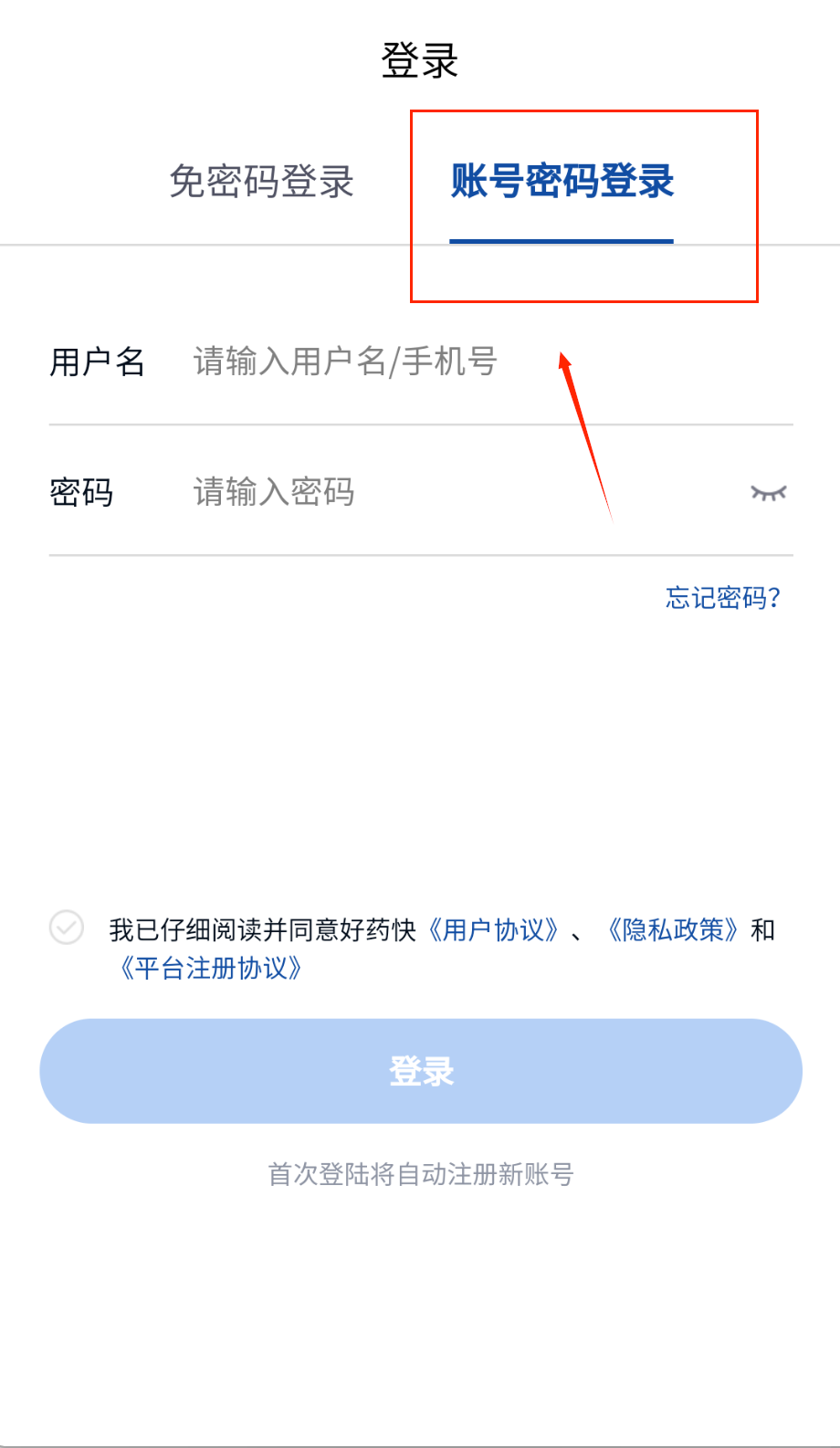Screen dimensions: 840x1448
Task: Toggle password visibility eye icon
Action: (x=768, y=493)
